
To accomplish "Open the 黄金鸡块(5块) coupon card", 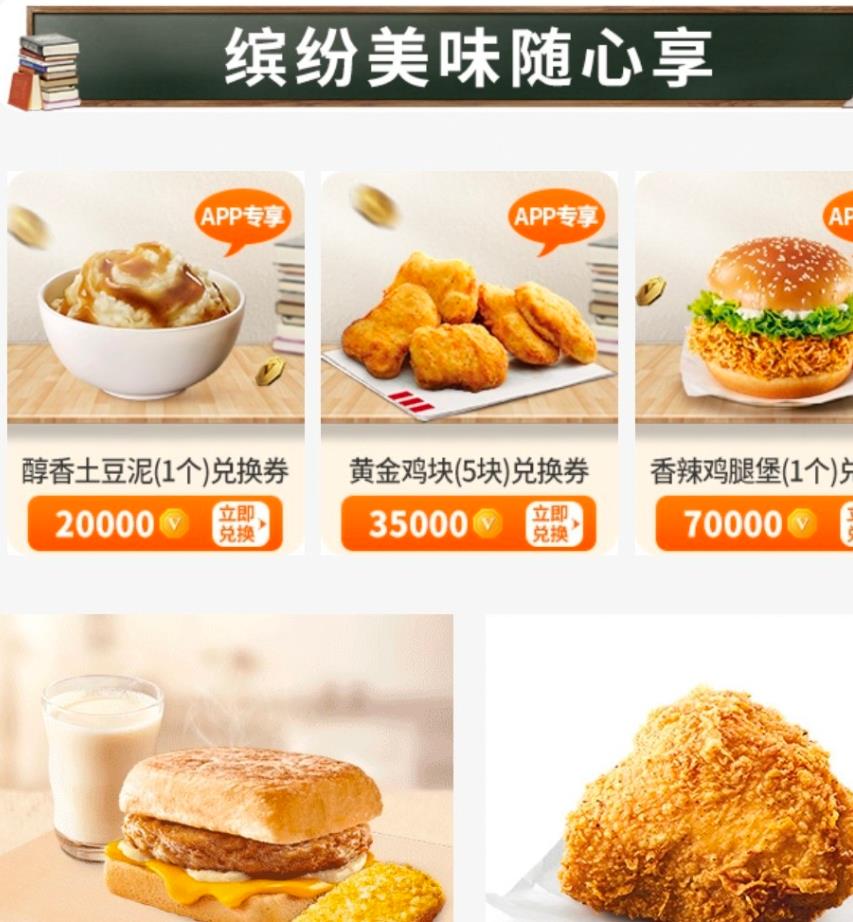I will [x=468, y=310].
